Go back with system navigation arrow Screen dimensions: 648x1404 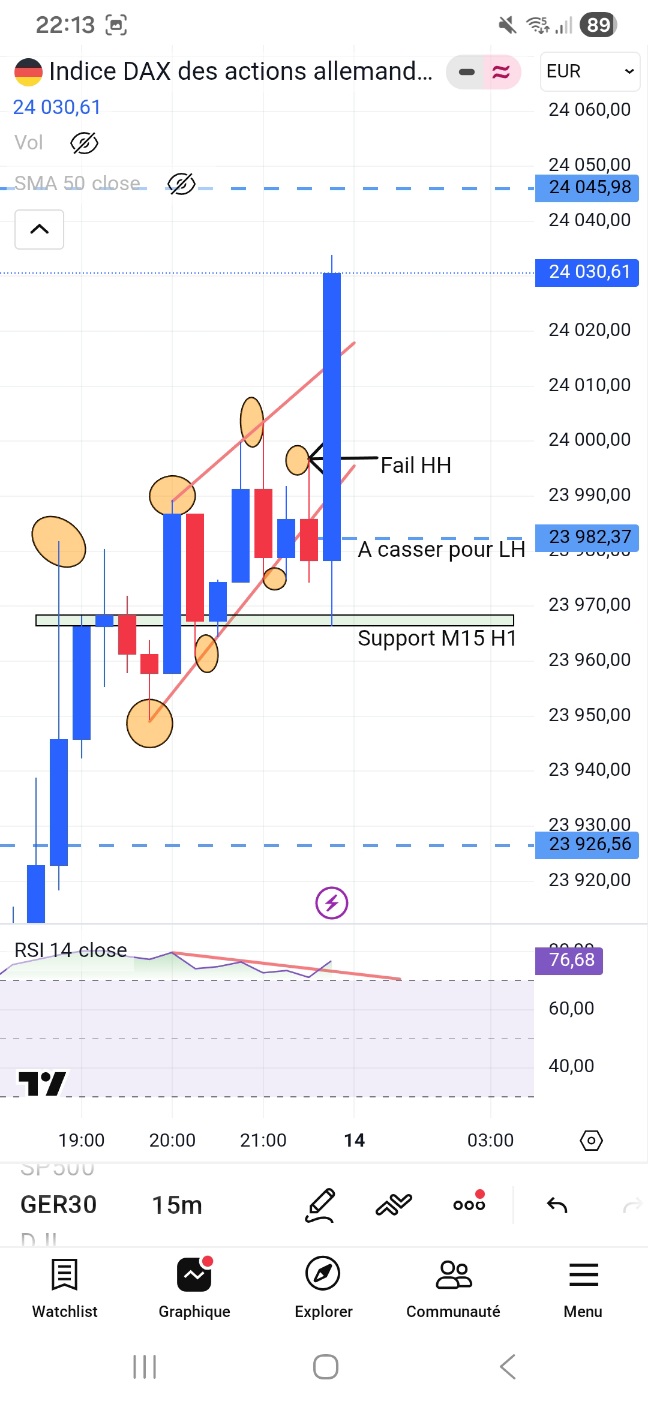pos(507,1366)
